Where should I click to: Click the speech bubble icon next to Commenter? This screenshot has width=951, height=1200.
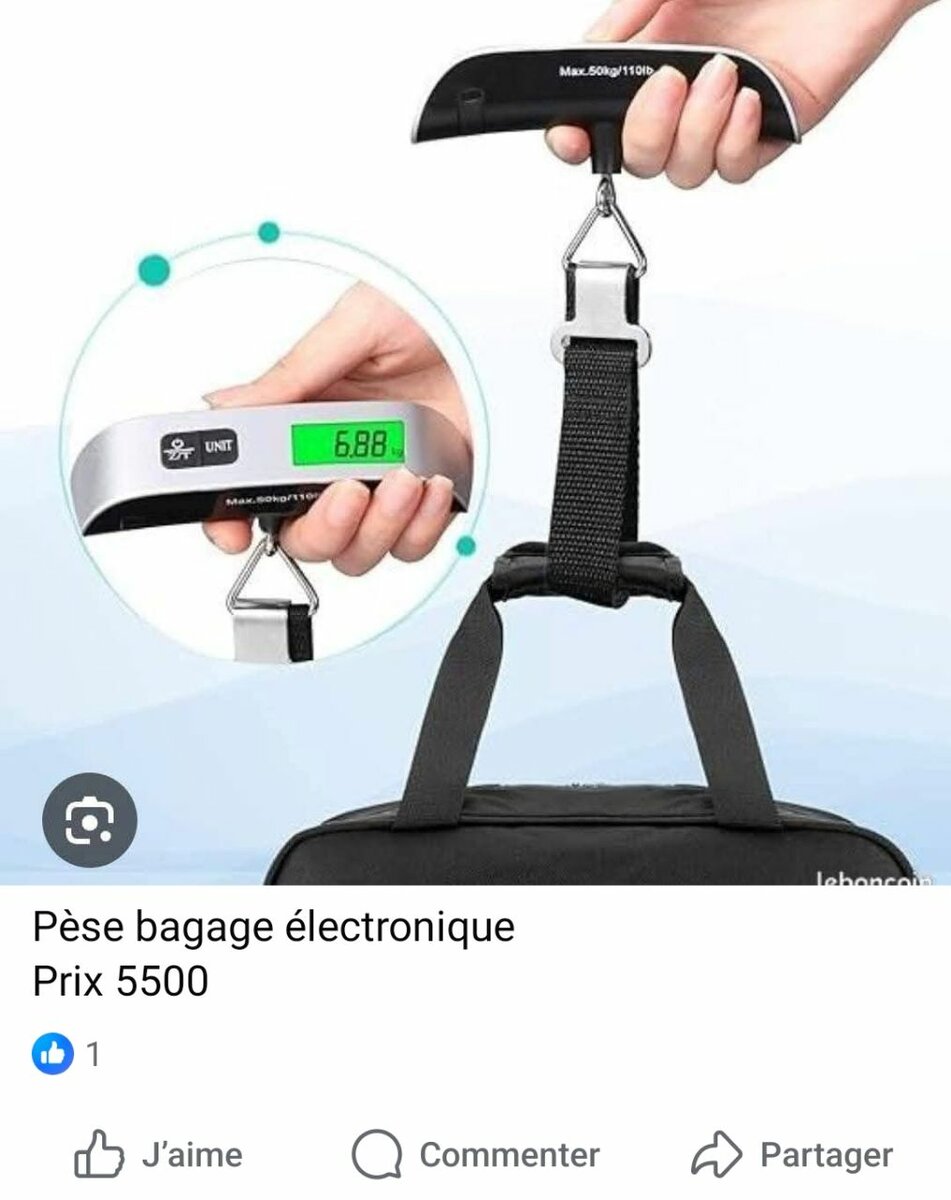[376, 1155]
